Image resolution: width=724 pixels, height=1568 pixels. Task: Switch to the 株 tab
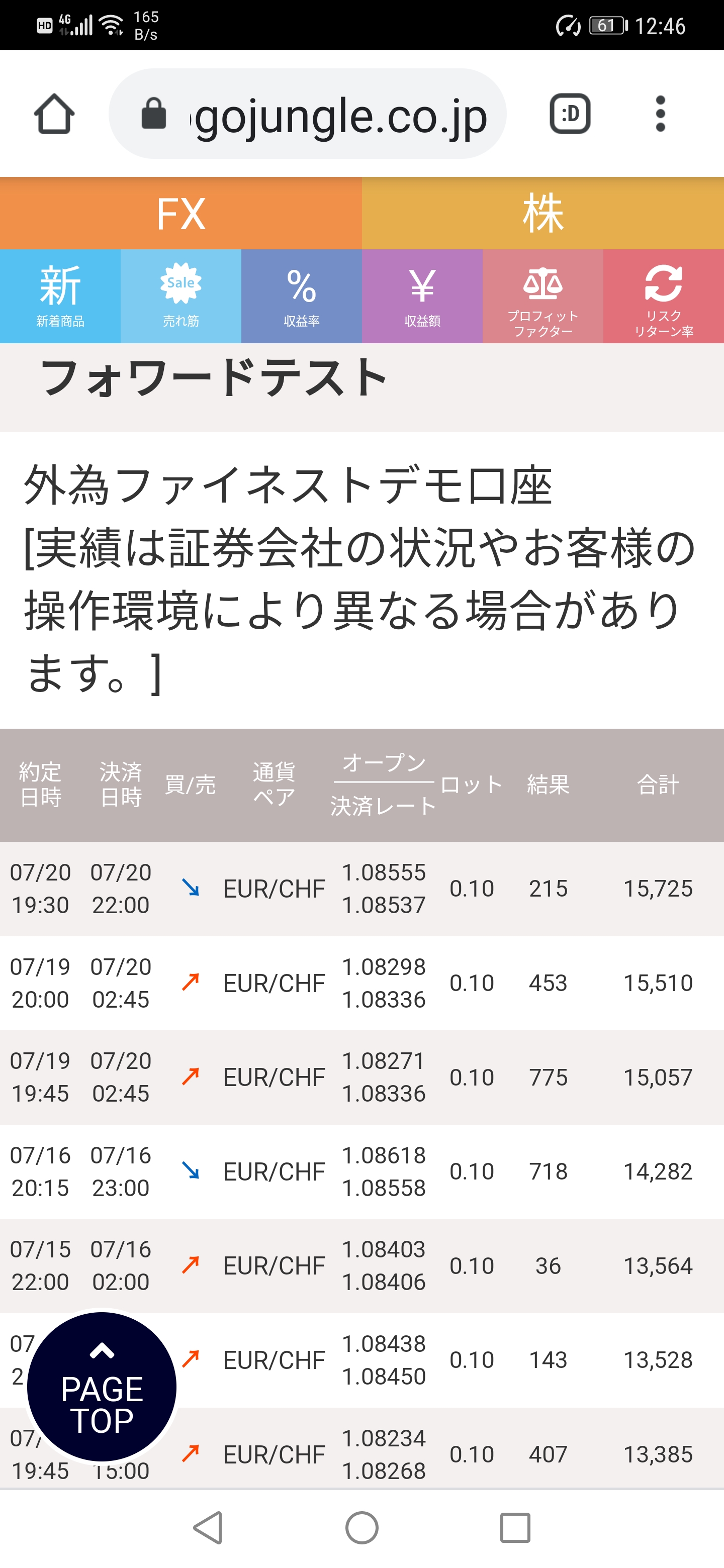tap(542, 214)
